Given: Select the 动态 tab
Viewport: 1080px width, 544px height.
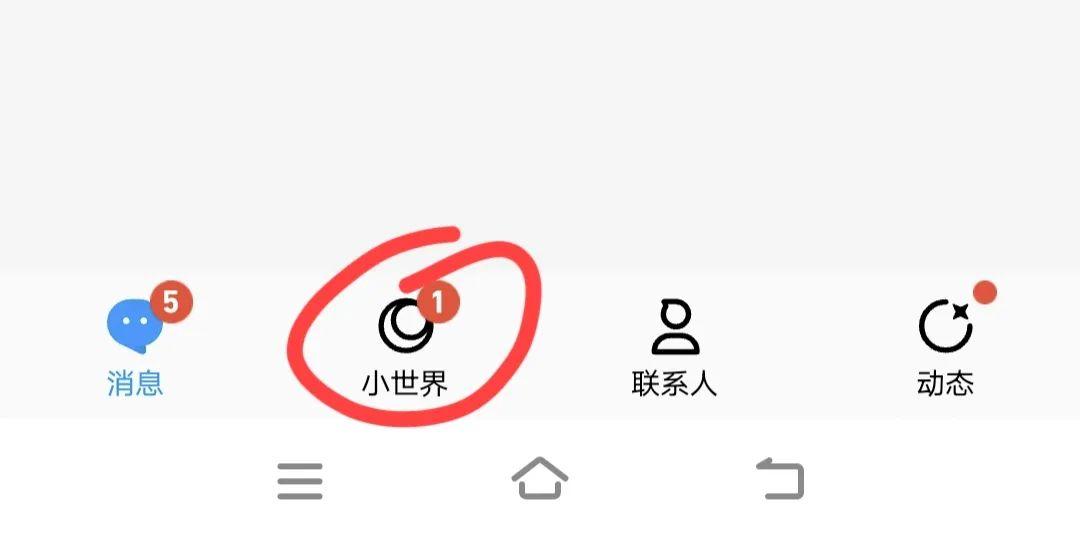Looking at the screenshot, I should pyautogui.click(x=945, y=345).
